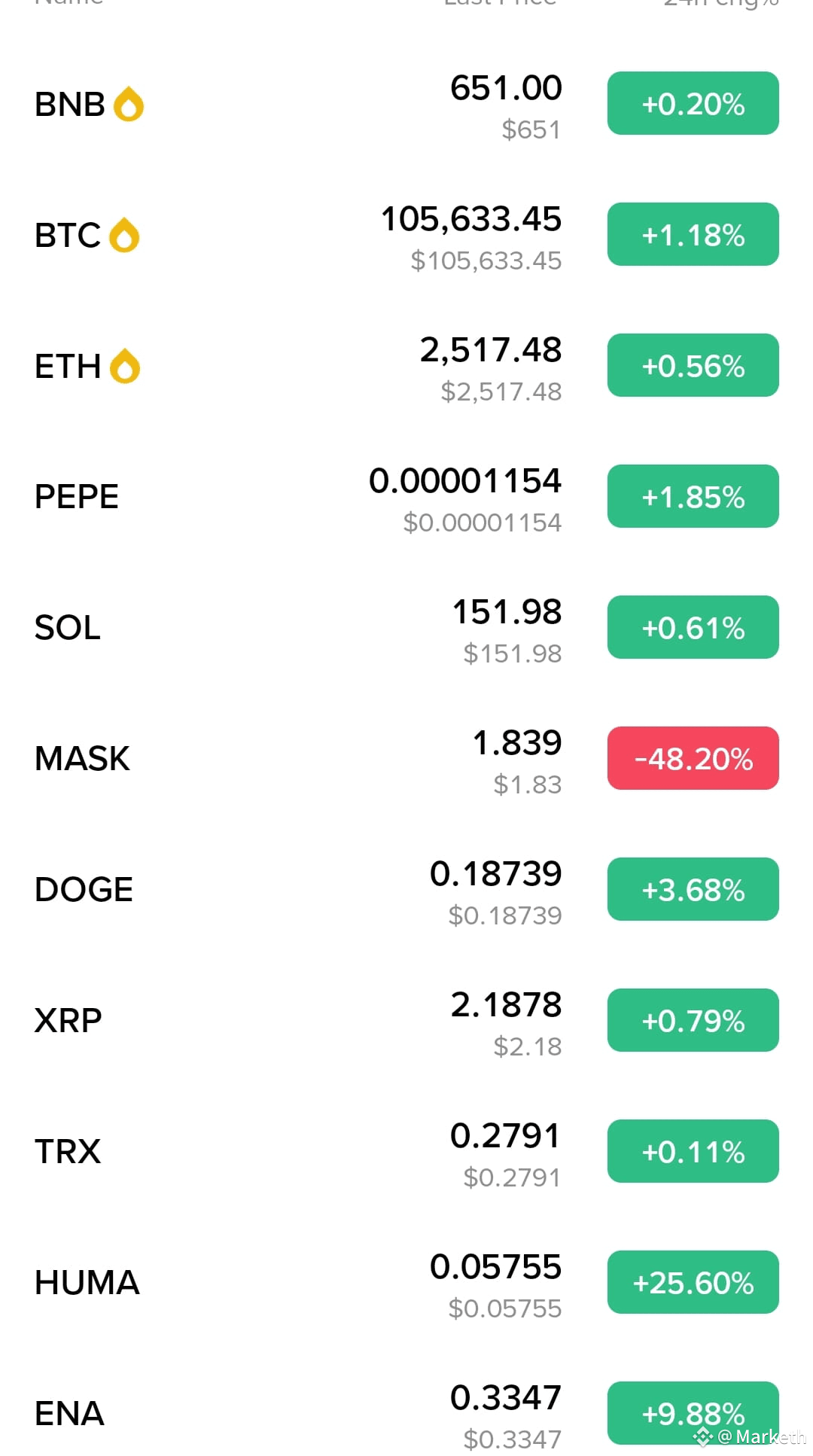
Task: Select the BNB ticker symbol
Action: pos(70,104)
